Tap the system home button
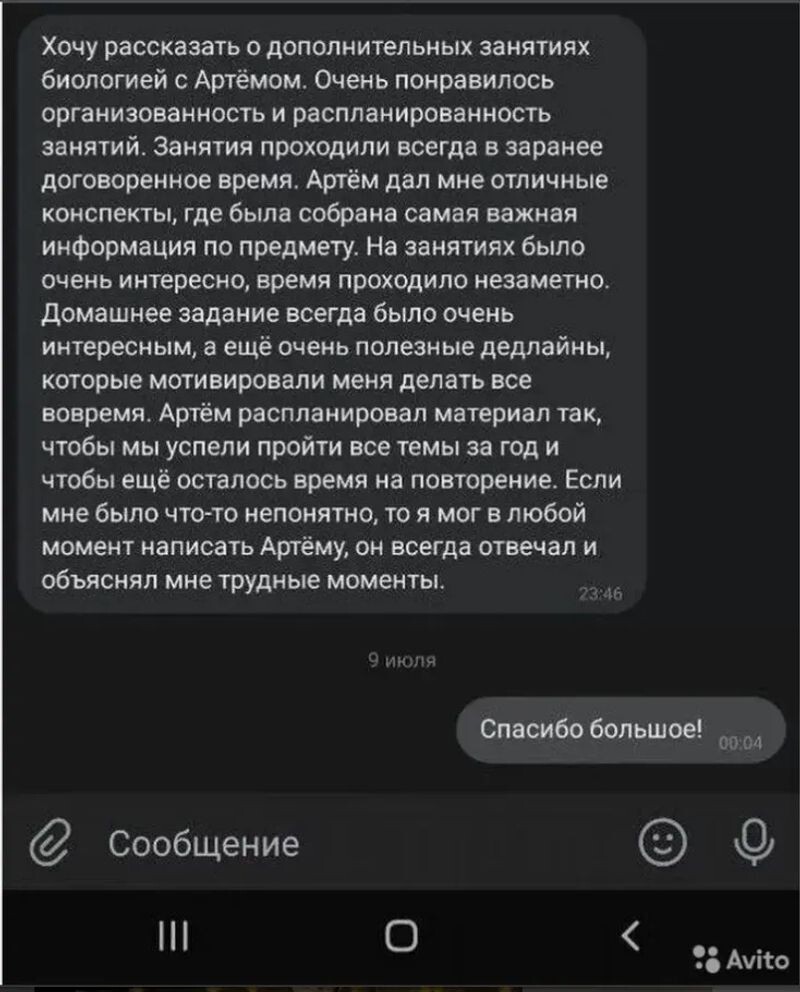 pyautogui.click(x=400, y=935)
